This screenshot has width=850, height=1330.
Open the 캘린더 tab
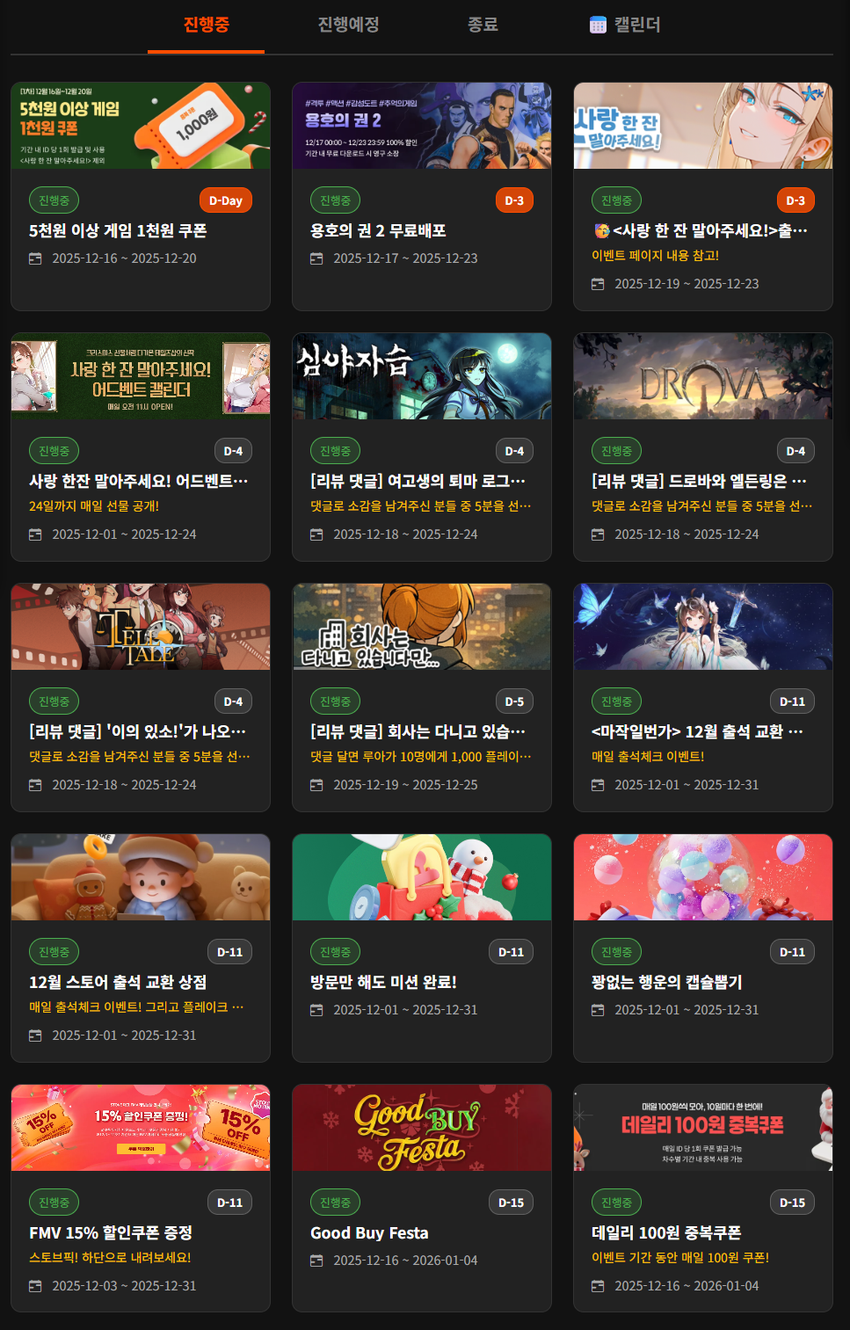[x=625, y=25]
